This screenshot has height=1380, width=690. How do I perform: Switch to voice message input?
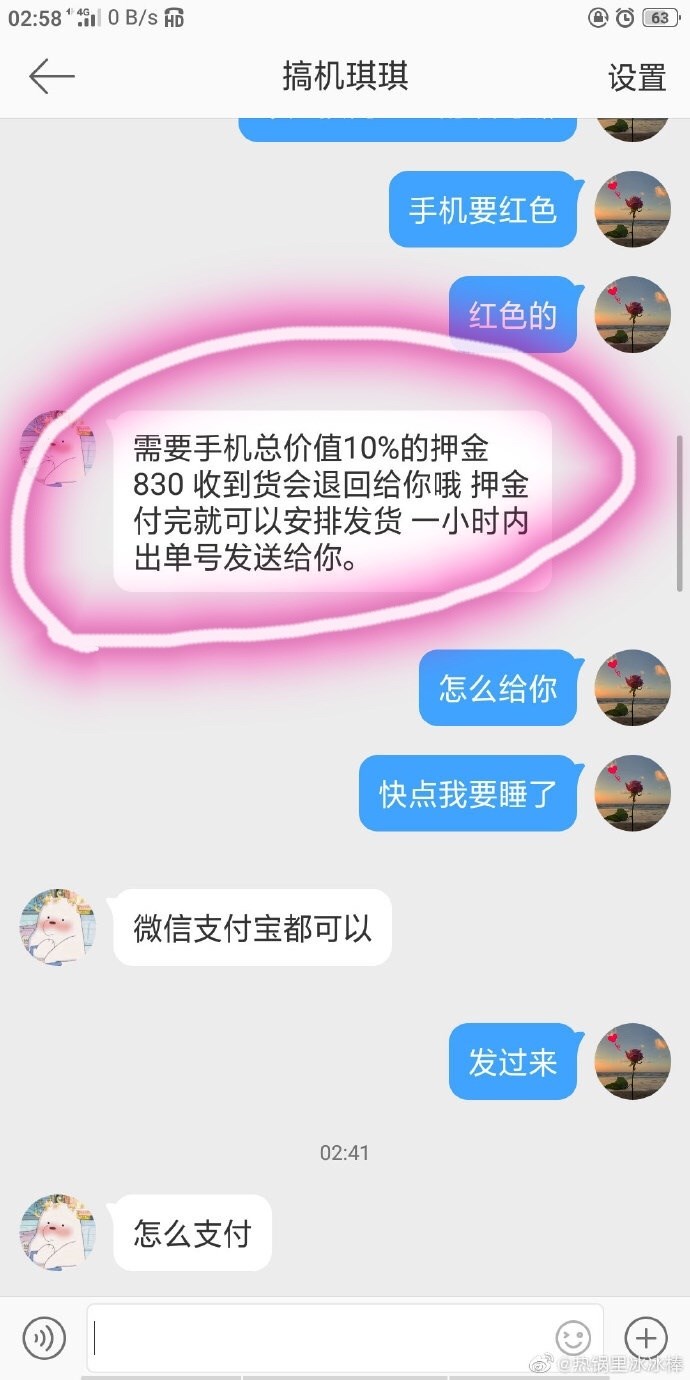pos(43,1337)
